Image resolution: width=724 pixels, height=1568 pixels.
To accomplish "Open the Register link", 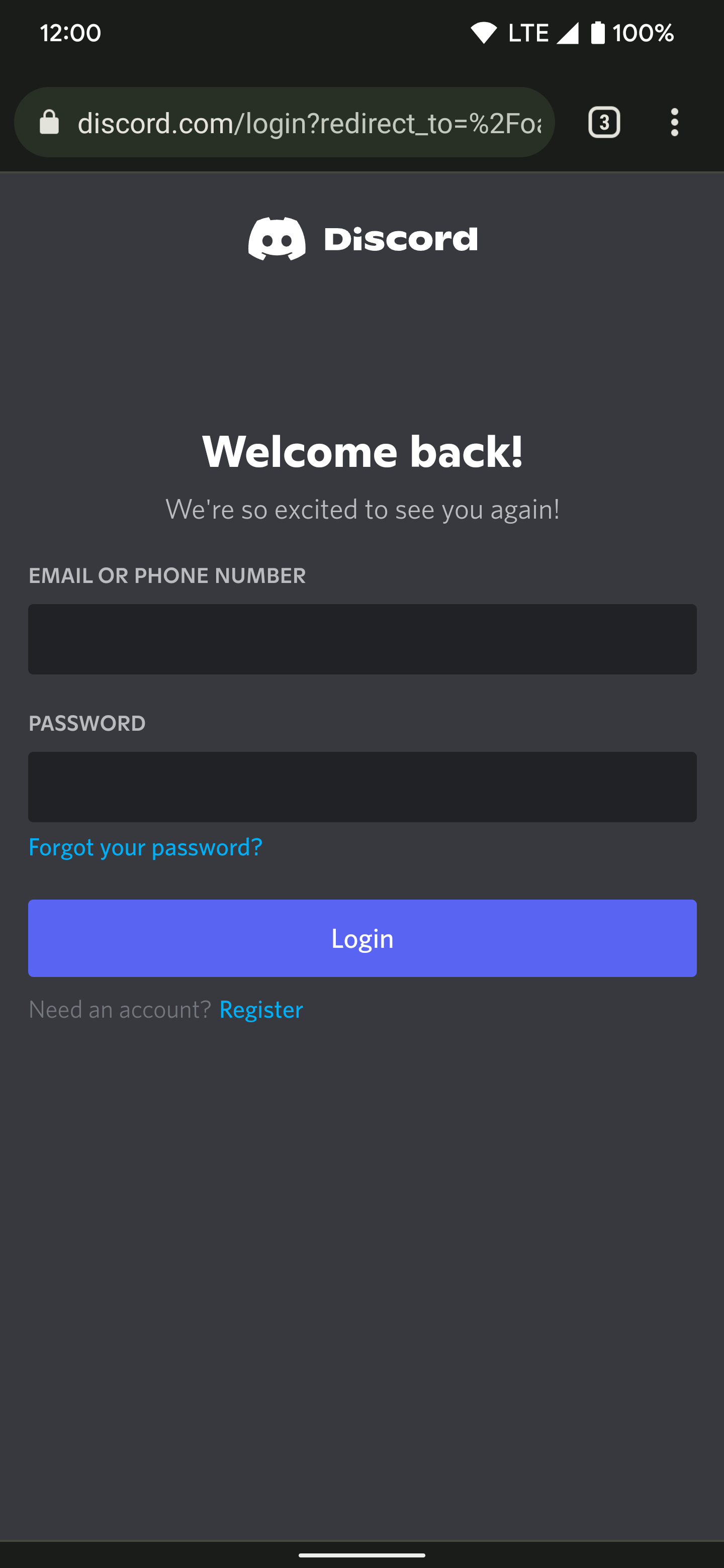I will pyautogui.click(x=260, y=1009).
